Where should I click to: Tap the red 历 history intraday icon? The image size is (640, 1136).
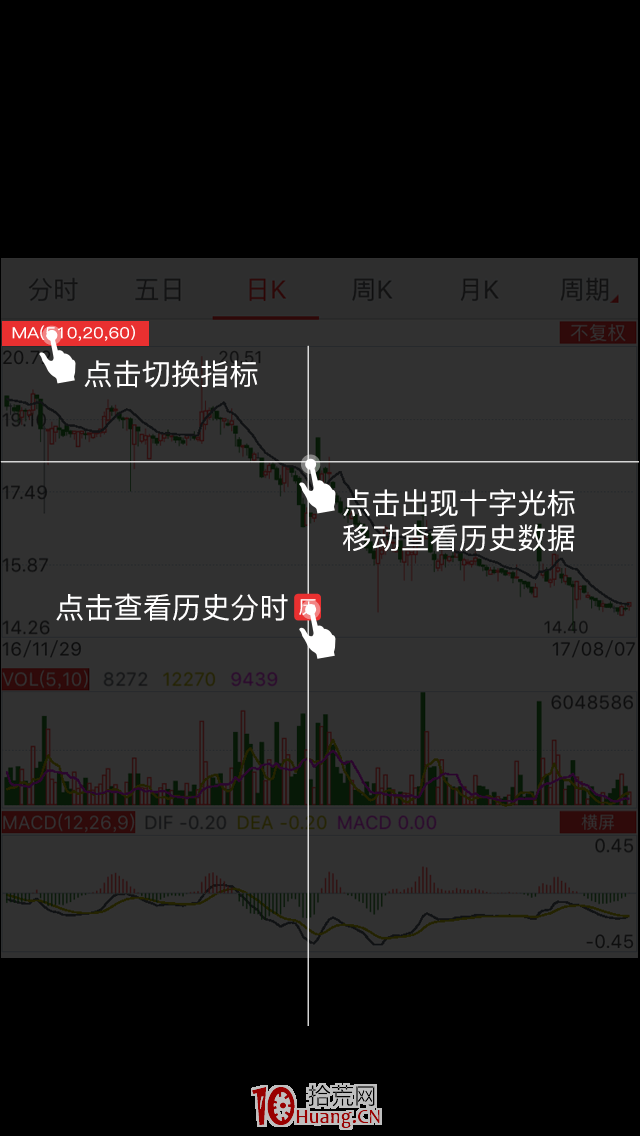tap(307, 607)
